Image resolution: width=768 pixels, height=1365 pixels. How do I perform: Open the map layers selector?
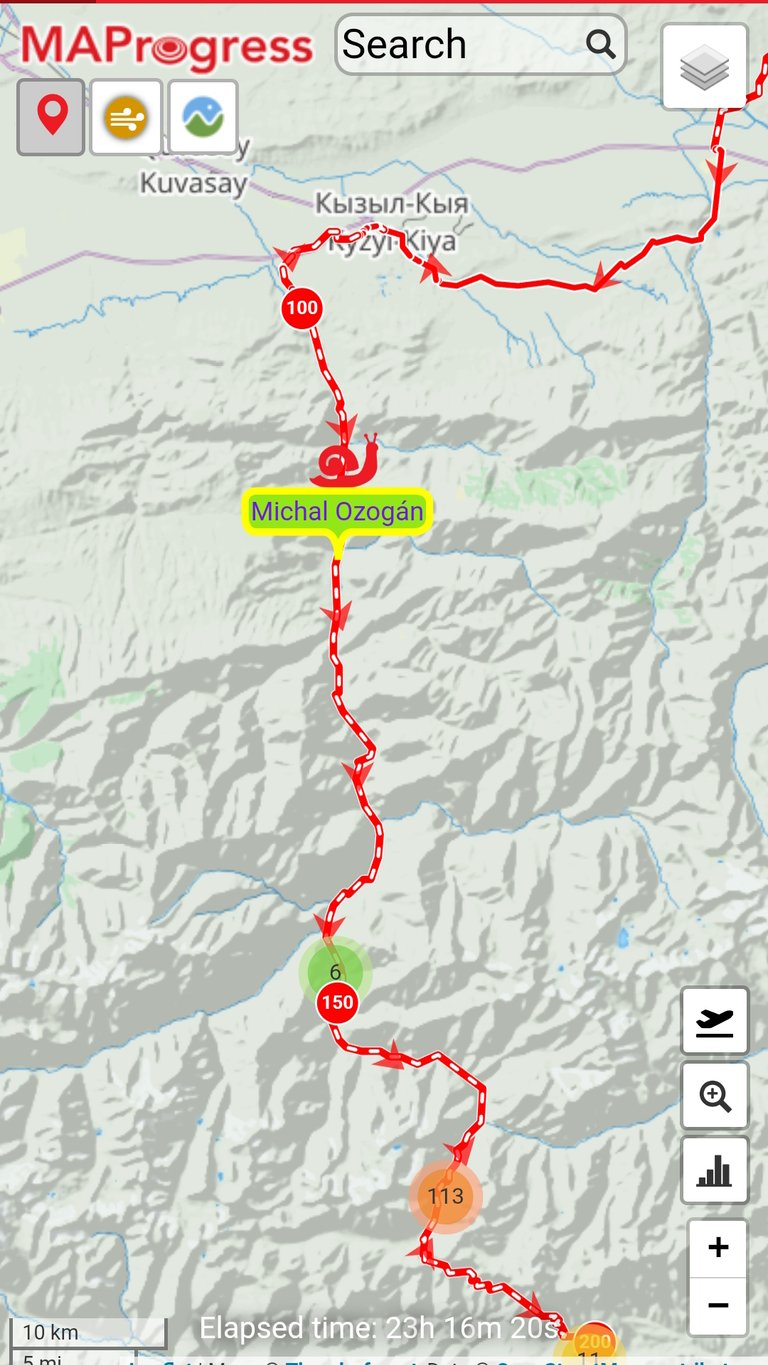click(x=704, y=68)
